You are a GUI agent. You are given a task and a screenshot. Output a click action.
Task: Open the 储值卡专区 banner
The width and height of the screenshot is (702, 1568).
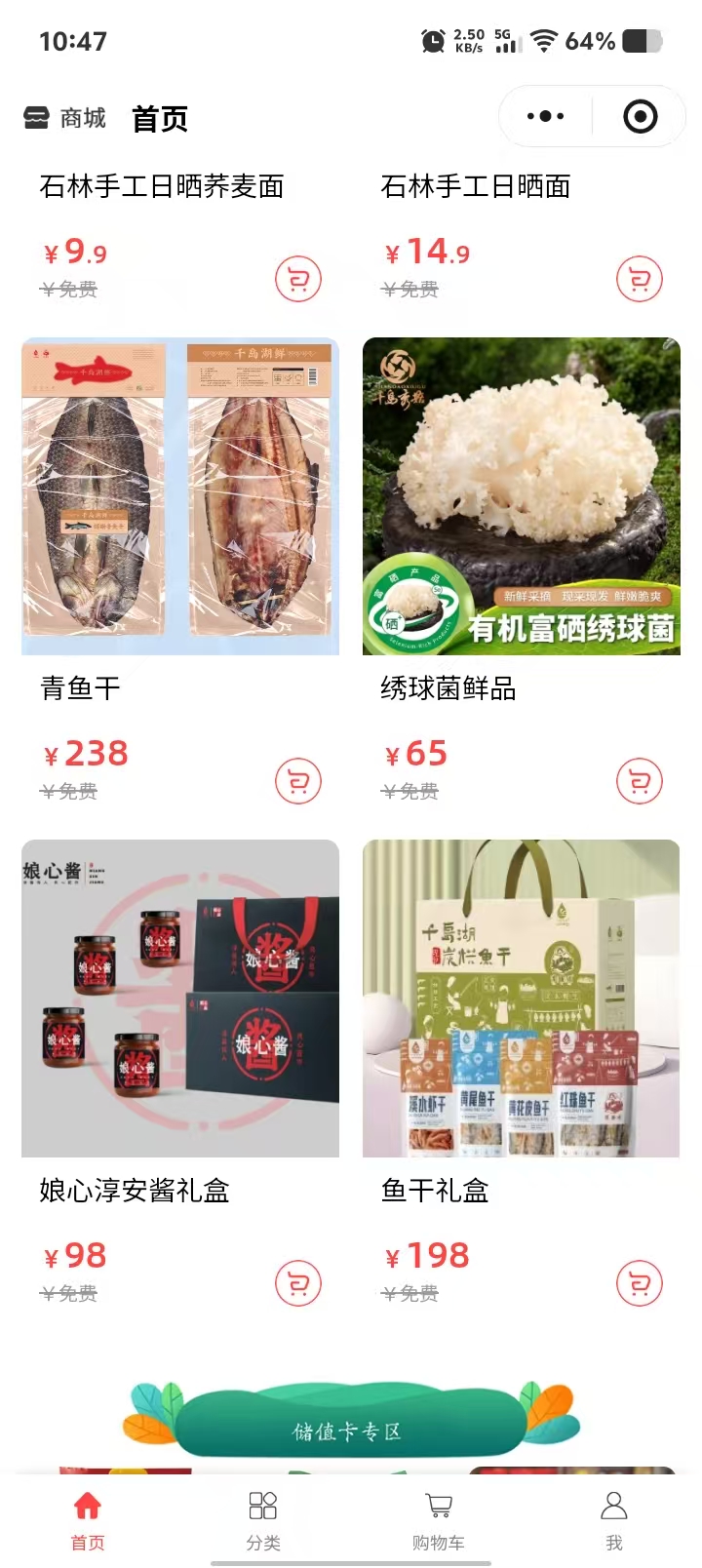point(349,1429)
